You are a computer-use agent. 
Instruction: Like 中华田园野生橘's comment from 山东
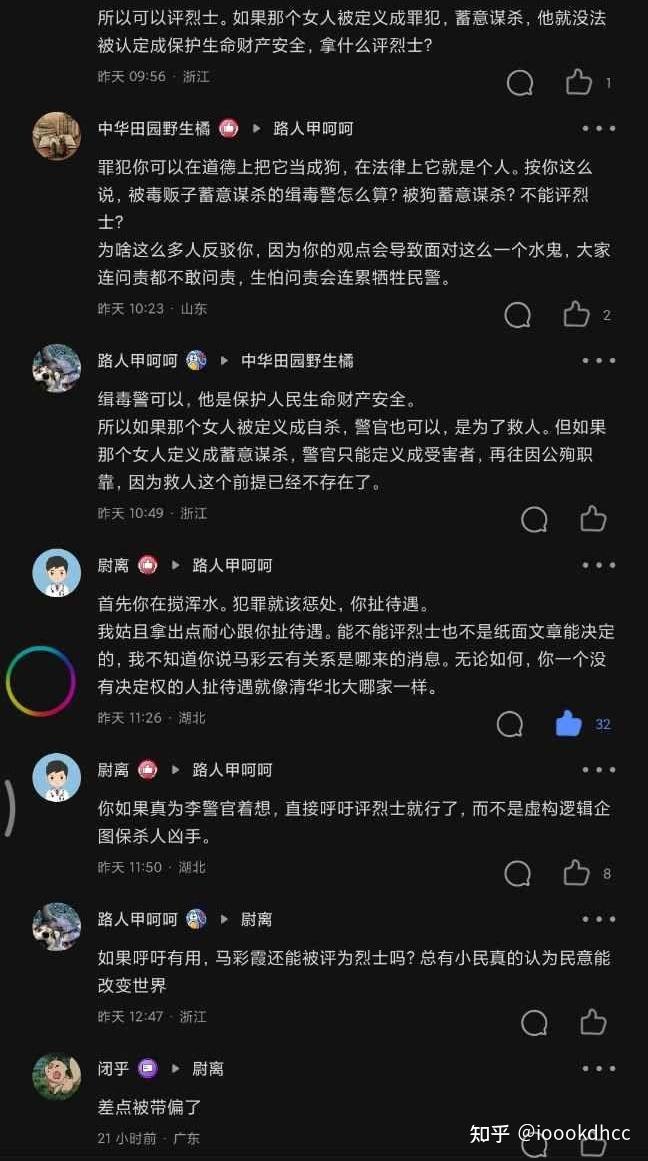pos(577,315)
